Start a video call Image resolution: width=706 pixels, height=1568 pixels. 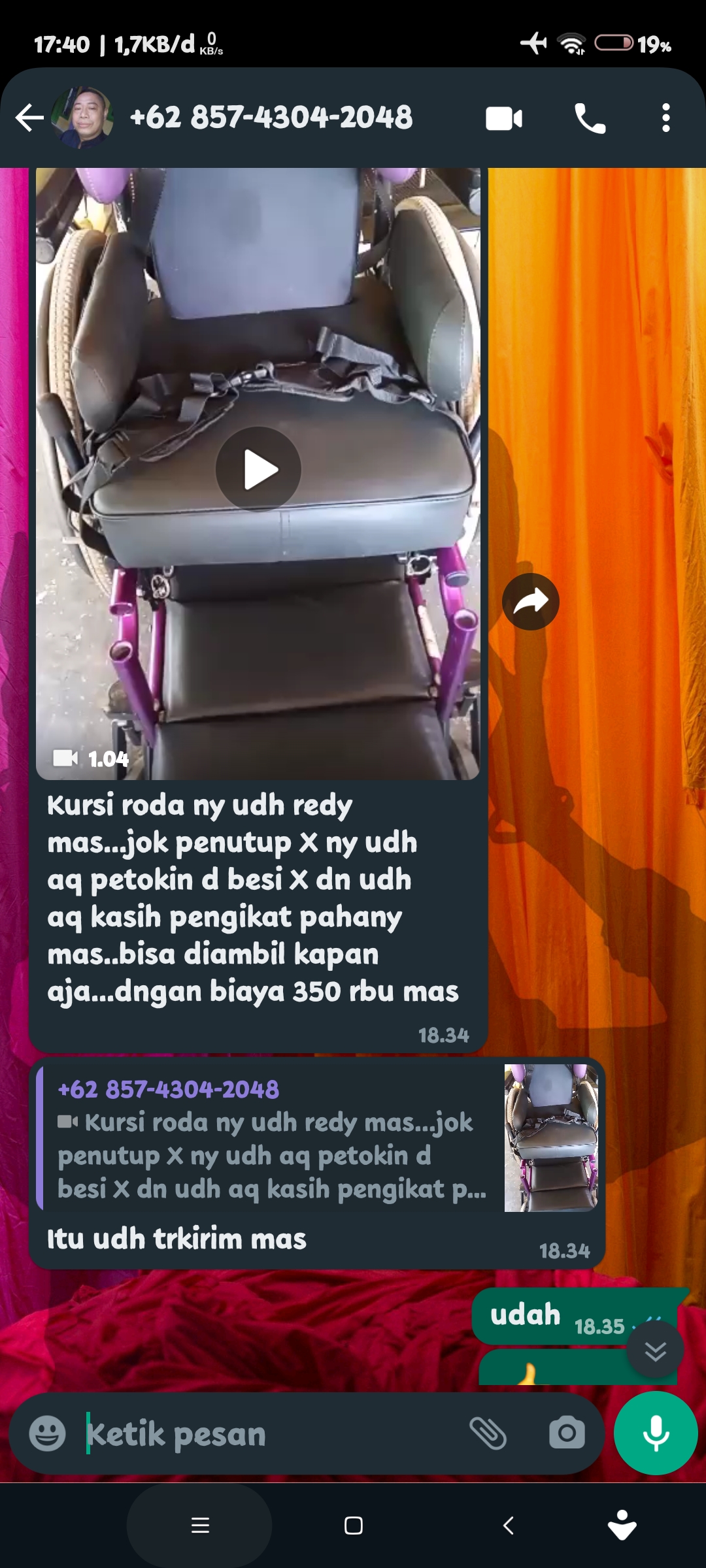tap(504, 118)
